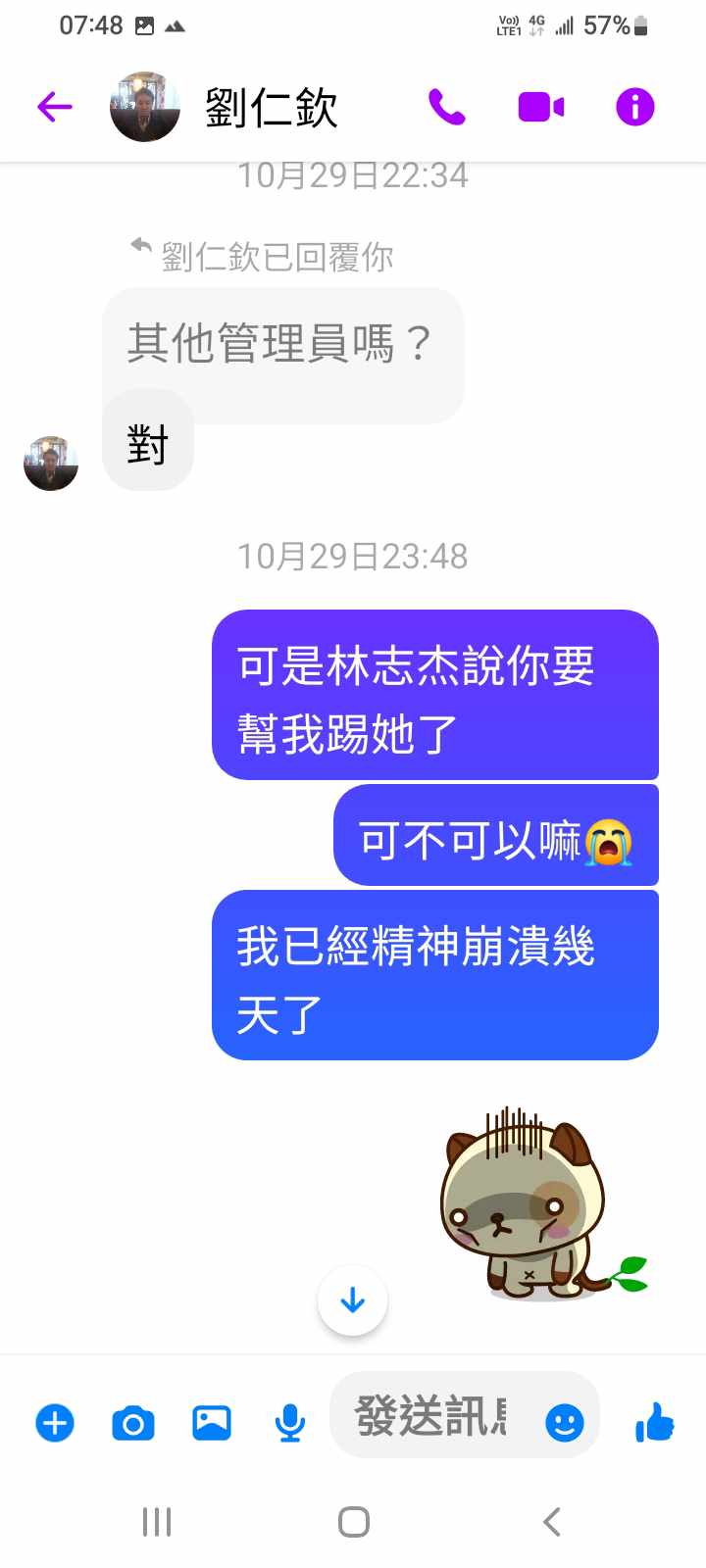The height and width of the screenshot is (1568, 706).
Task: Tap the replied message 其他管理員嗎？
Action: tap(281, 344)
